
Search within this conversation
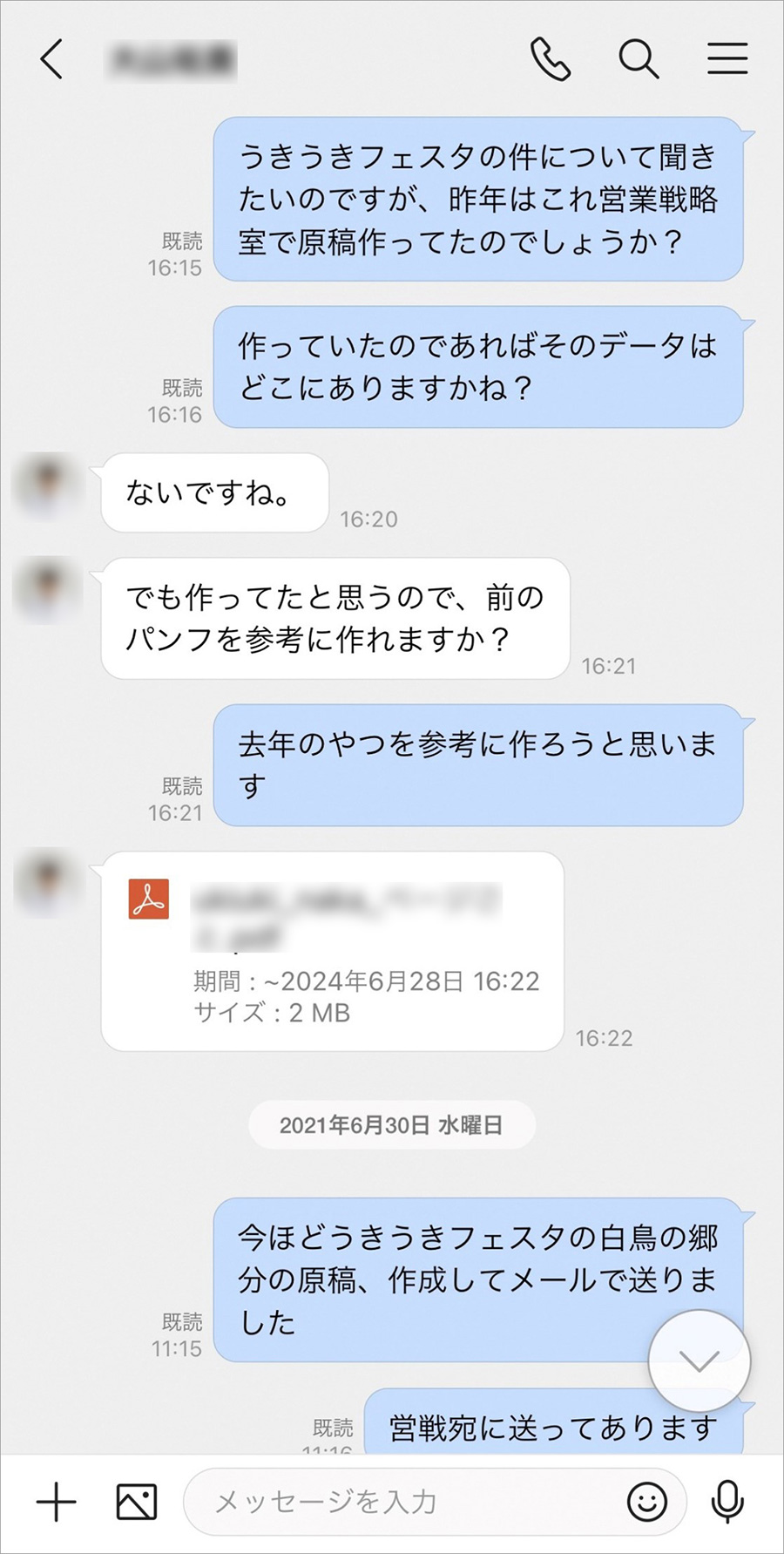click(639, 59)
